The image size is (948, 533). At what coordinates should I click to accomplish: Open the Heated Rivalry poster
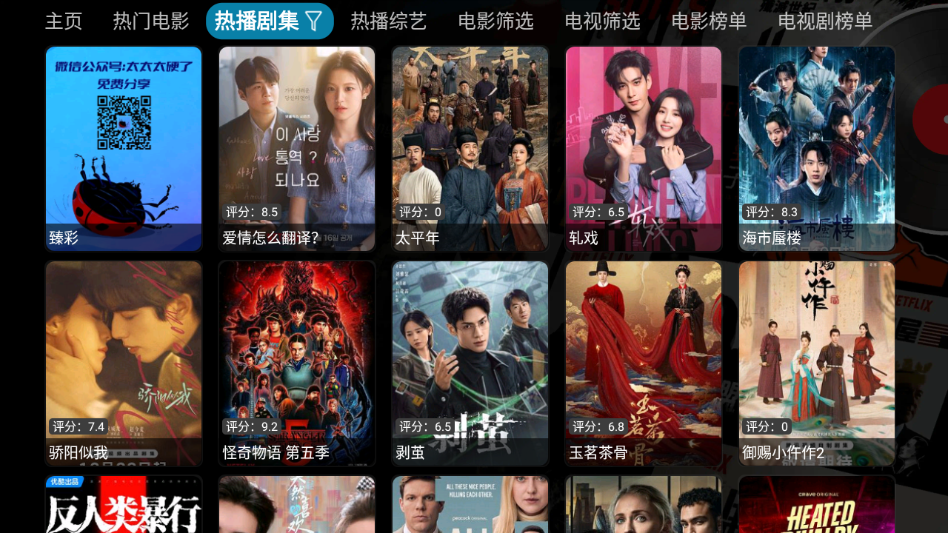click(x=816, y=506)
